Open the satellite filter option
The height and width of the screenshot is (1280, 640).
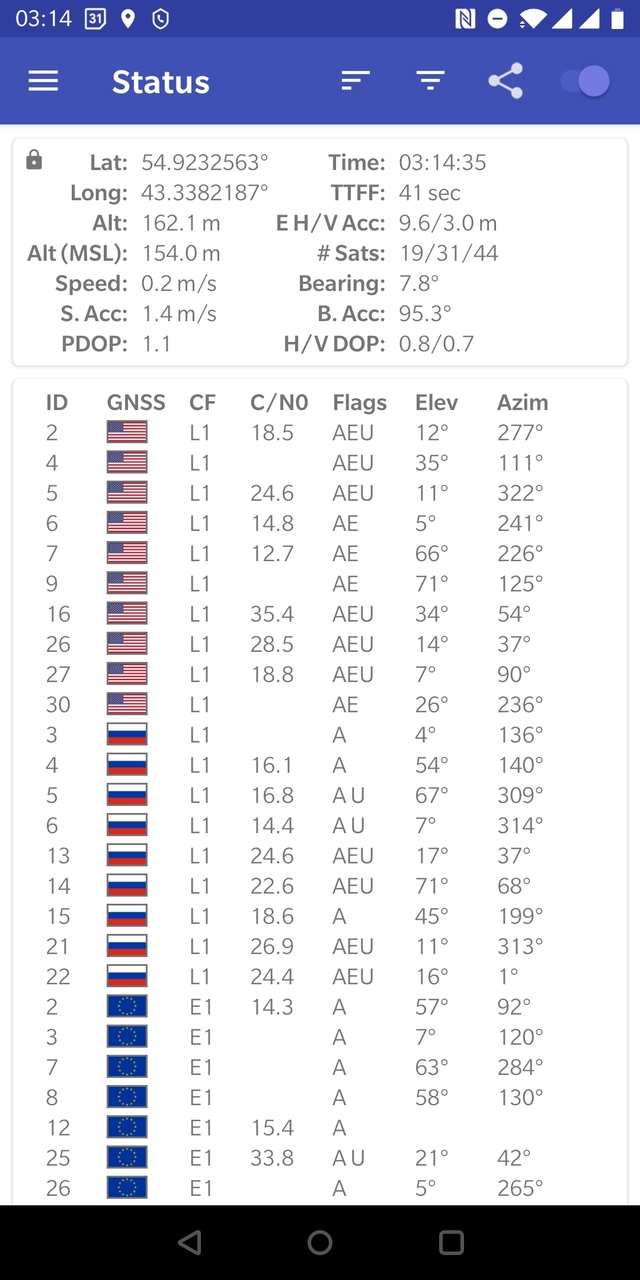tap(430, 82)
